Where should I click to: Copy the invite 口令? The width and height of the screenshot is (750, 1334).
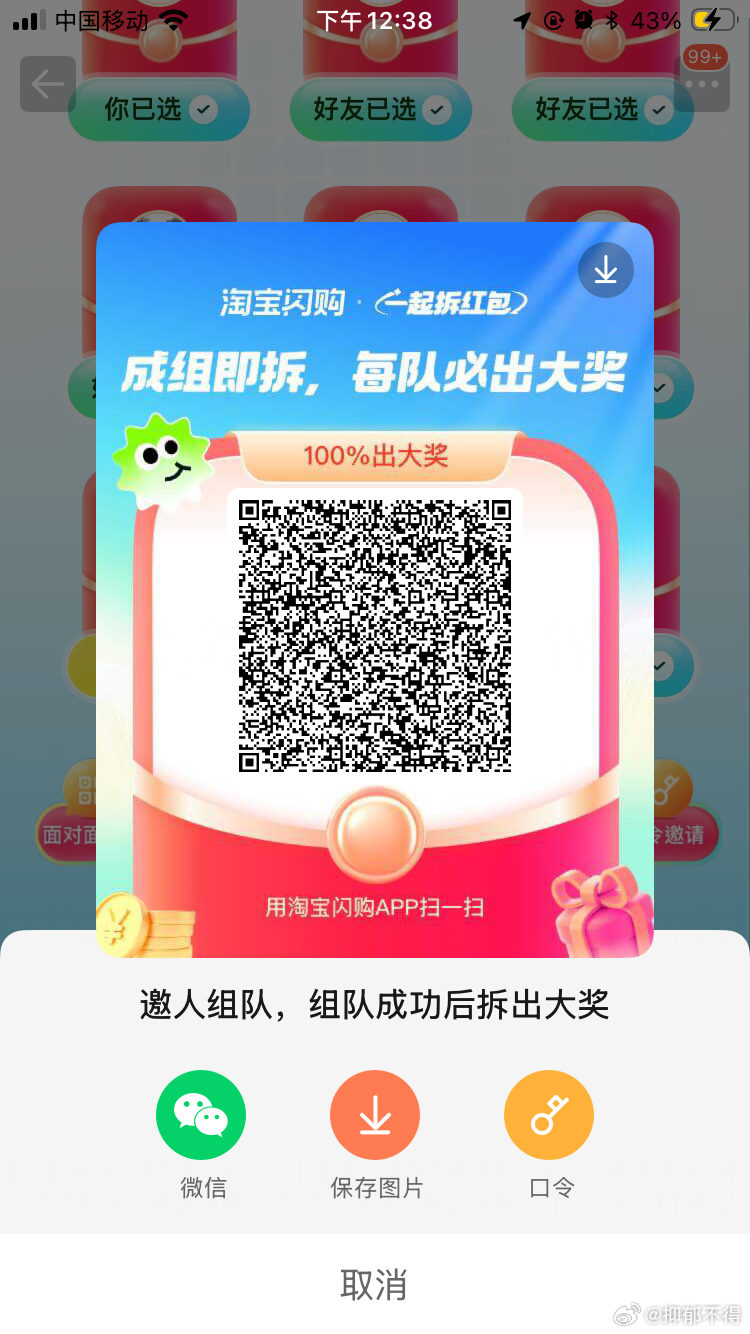click(x=549, y=1115)
